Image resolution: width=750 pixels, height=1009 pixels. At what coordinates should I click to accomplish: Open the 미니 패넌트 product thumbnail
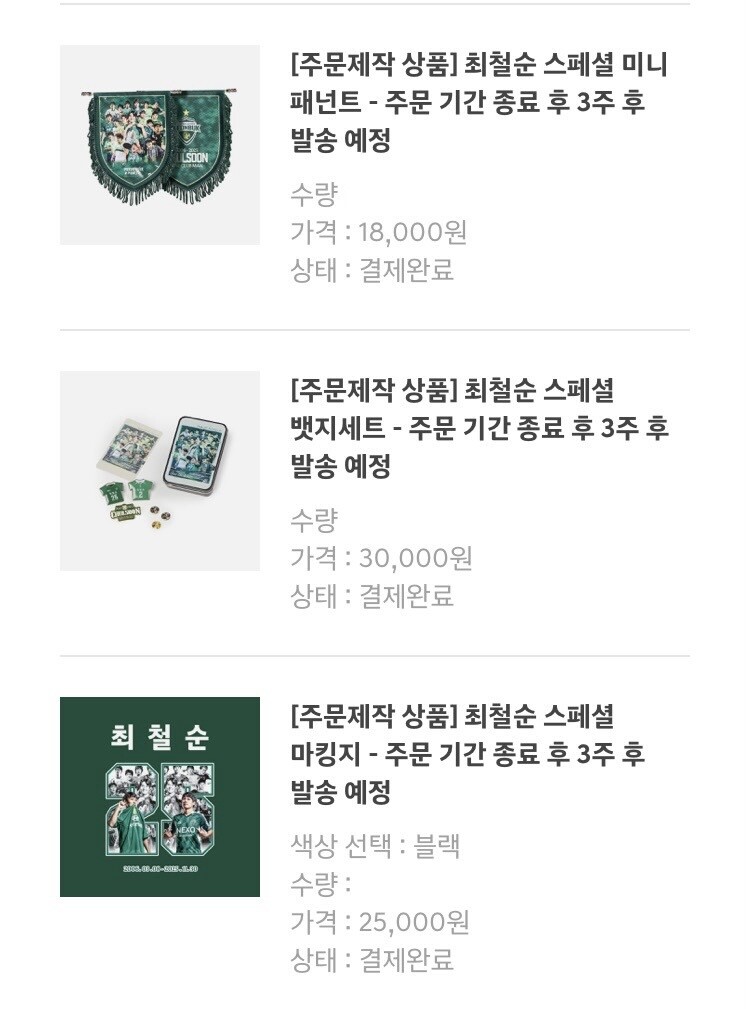click(160, 145)
